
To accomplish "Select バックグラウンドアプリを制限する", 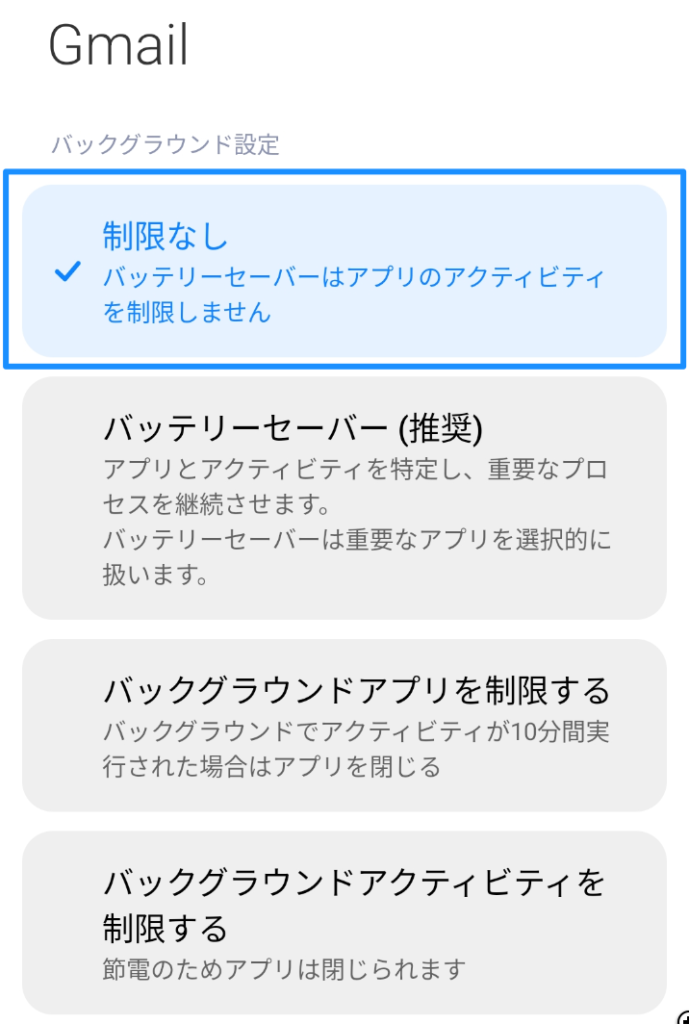I will (344, 725).
